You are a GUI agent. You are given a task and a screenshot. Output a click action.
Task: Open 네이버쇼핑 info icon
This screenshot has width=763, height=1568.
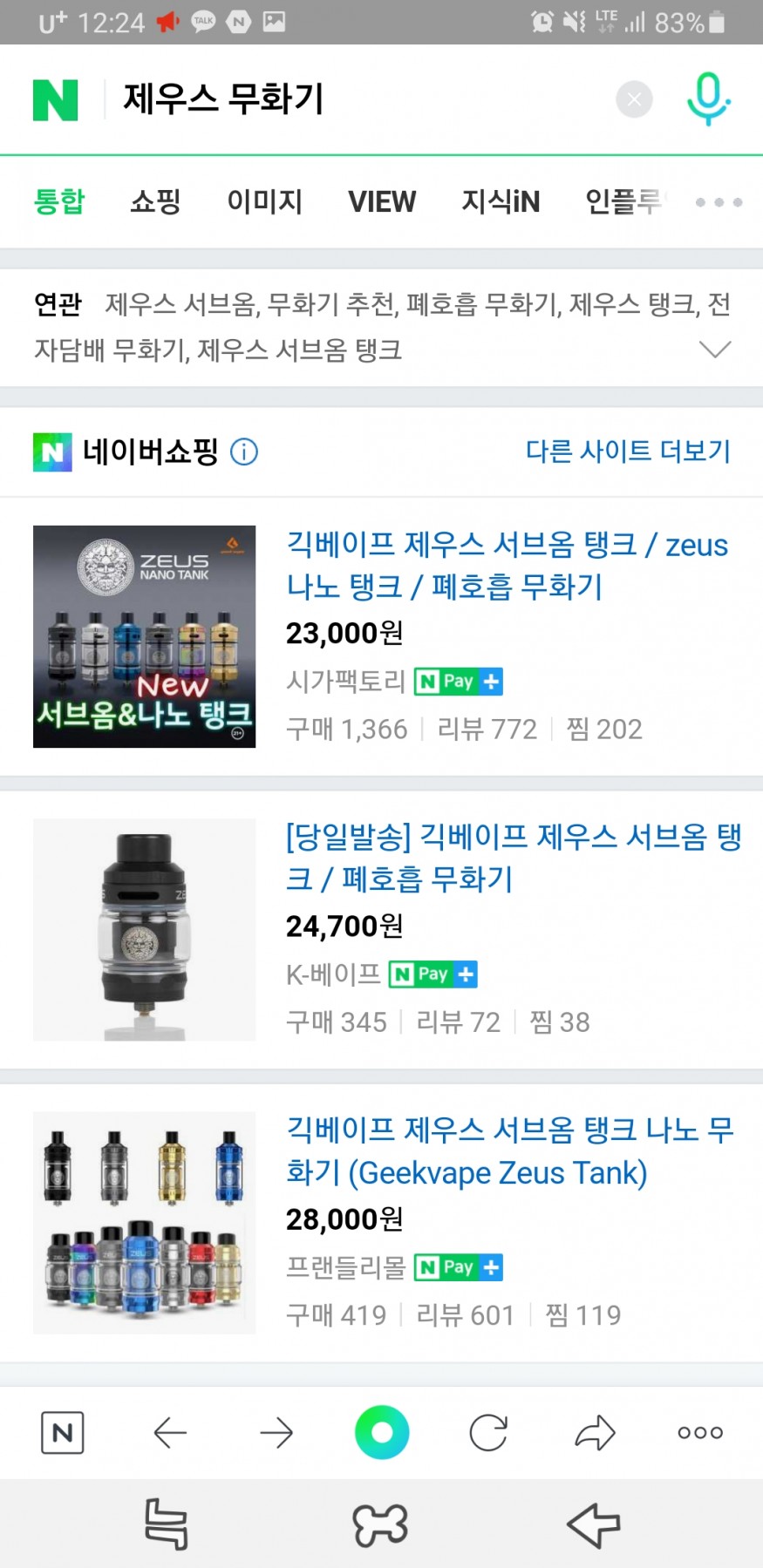[244, 451]
